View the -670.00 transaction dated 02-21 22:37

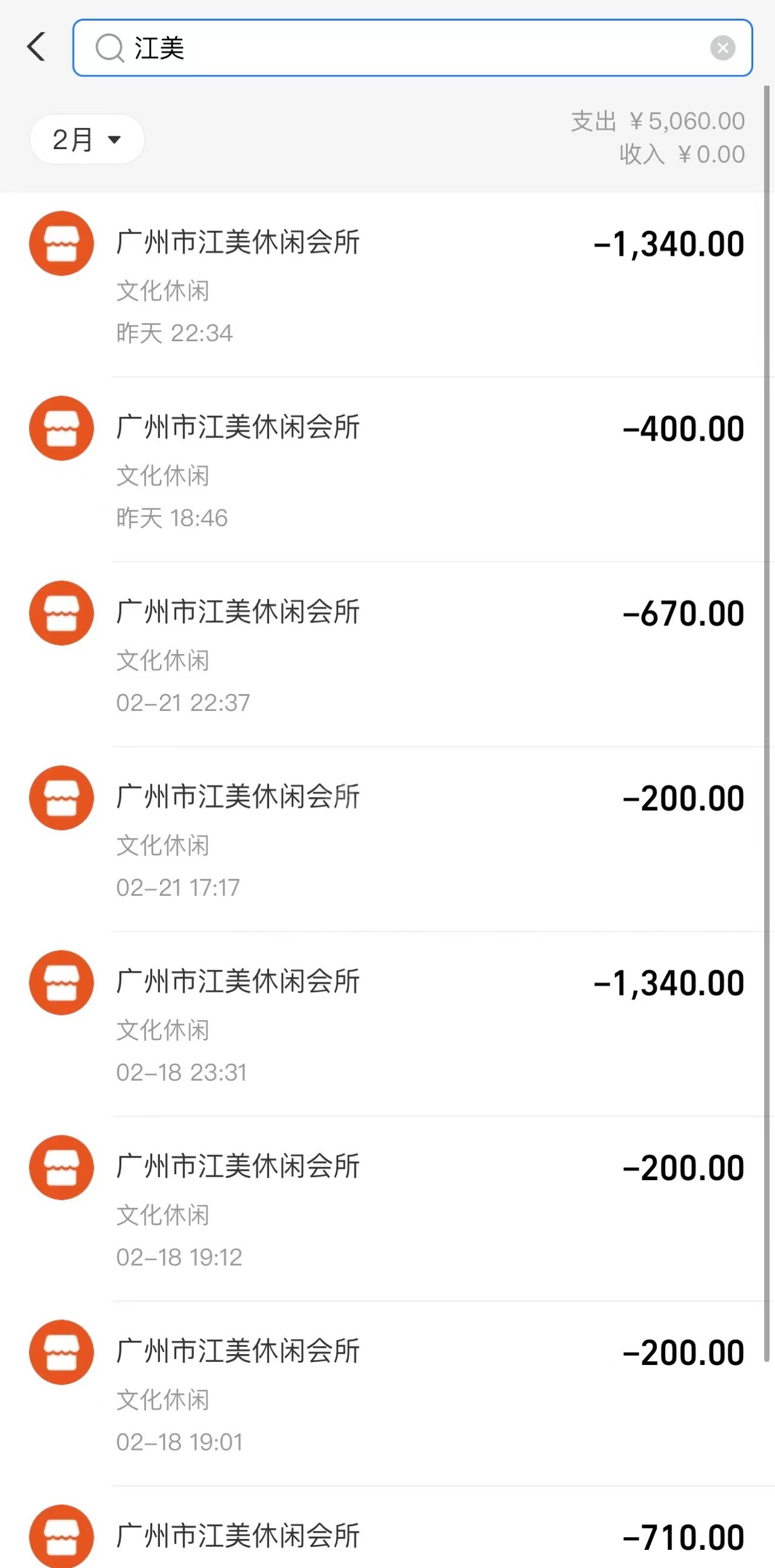[388, 655]
